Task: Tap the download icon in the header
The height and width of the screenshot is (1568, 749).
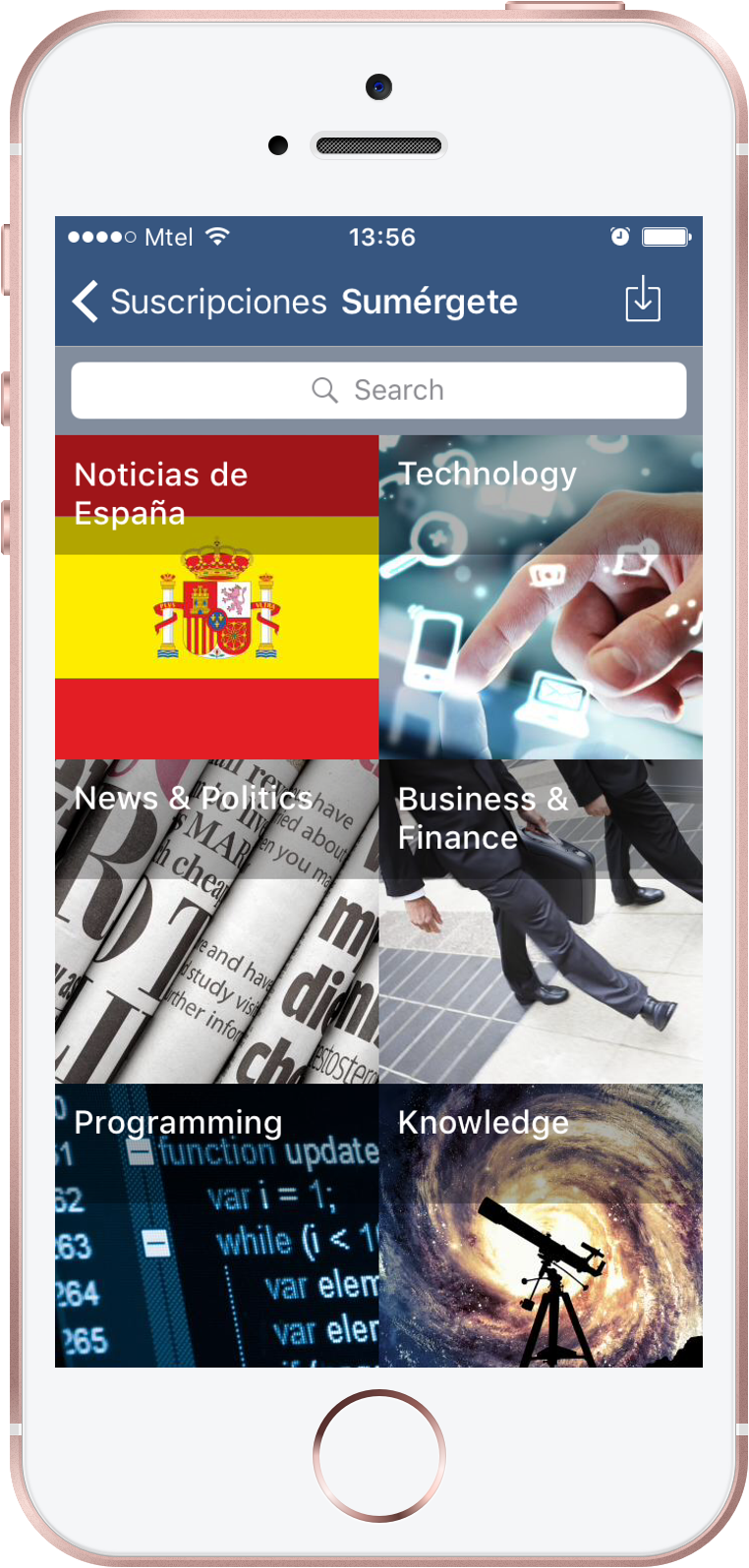Action: click(x=643, y=299)
